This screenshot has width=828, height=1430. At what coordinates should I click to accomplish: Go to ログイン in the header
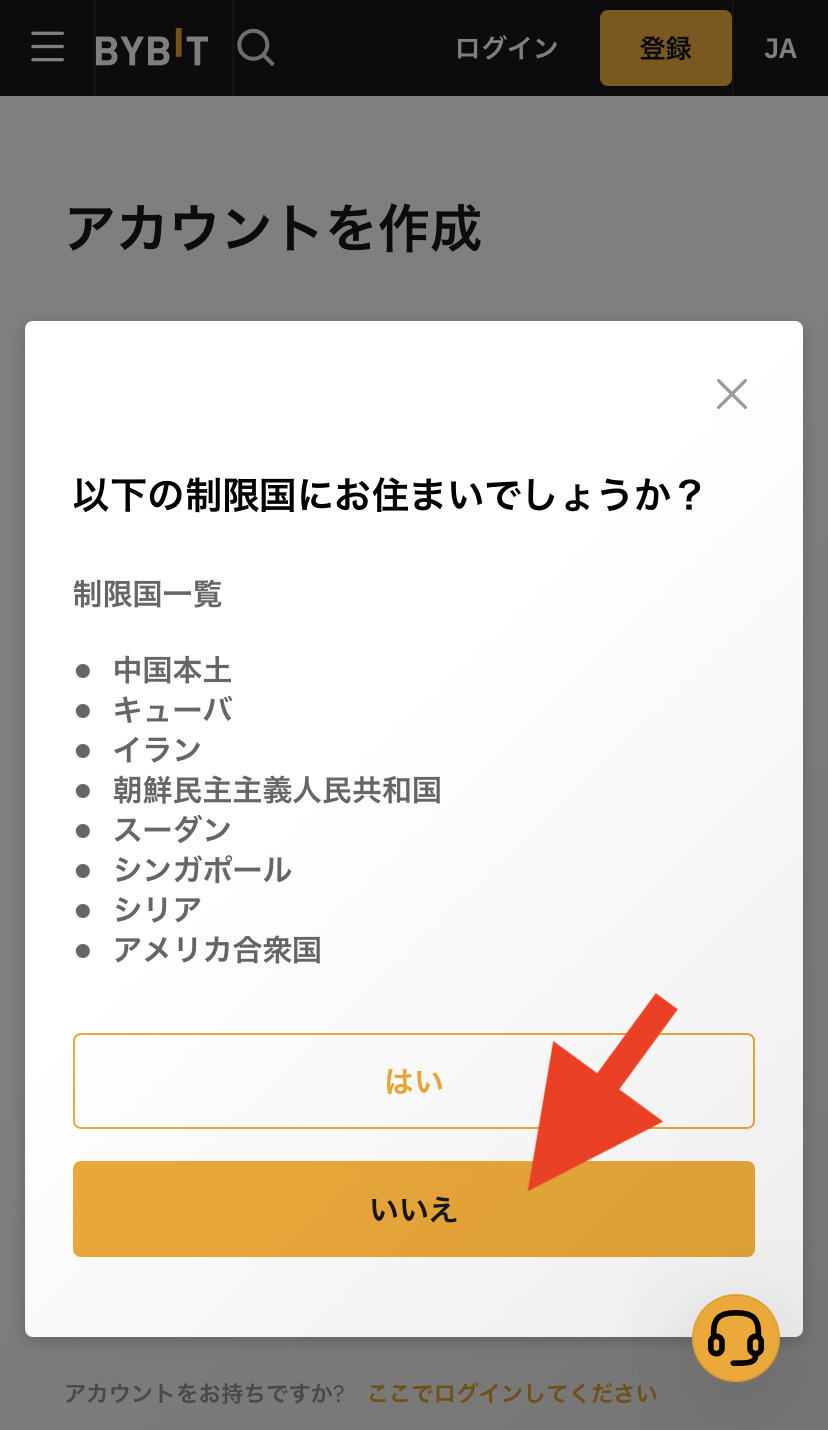tap(506, 48)
